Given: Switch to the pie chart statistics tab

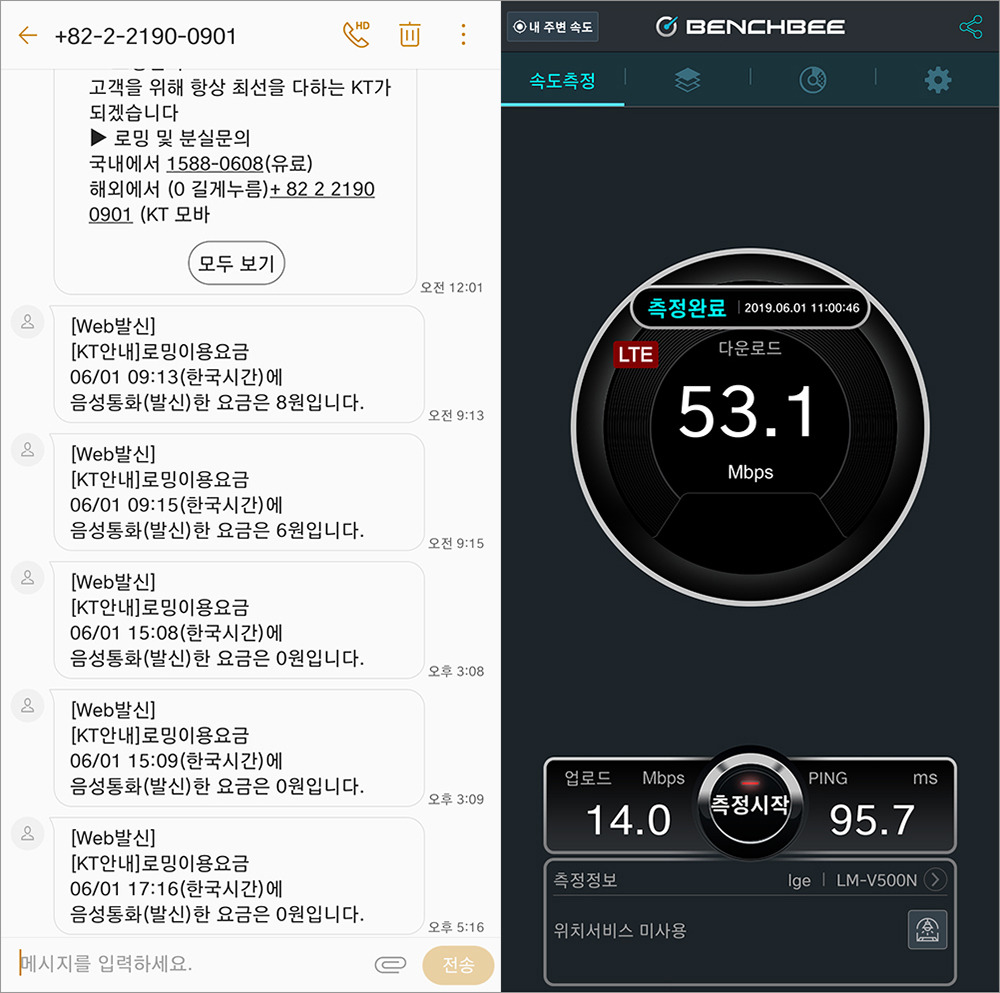Looking at the screenshot, I should [813, 80].
